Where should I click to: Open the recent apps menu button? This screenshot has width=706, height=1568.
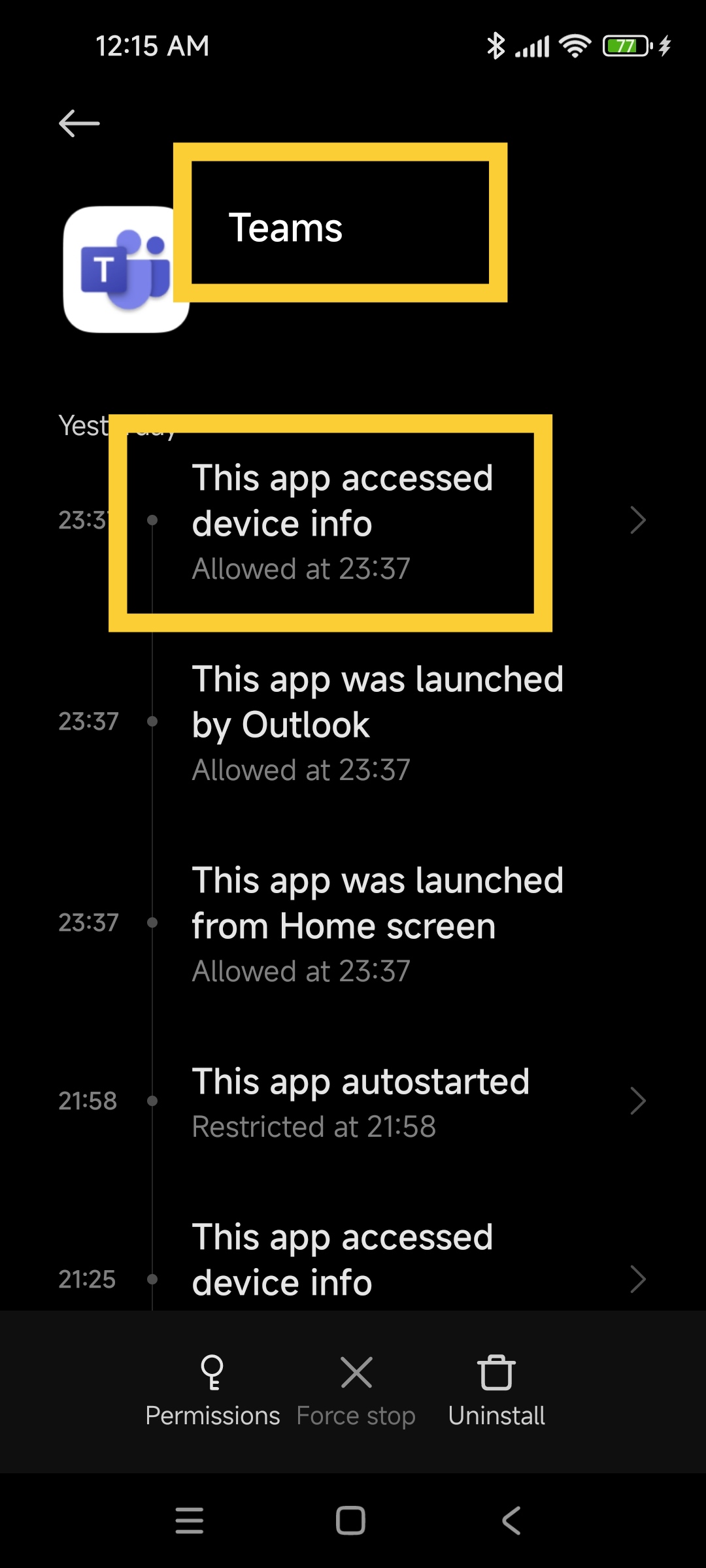click(x=190, y=1520)
